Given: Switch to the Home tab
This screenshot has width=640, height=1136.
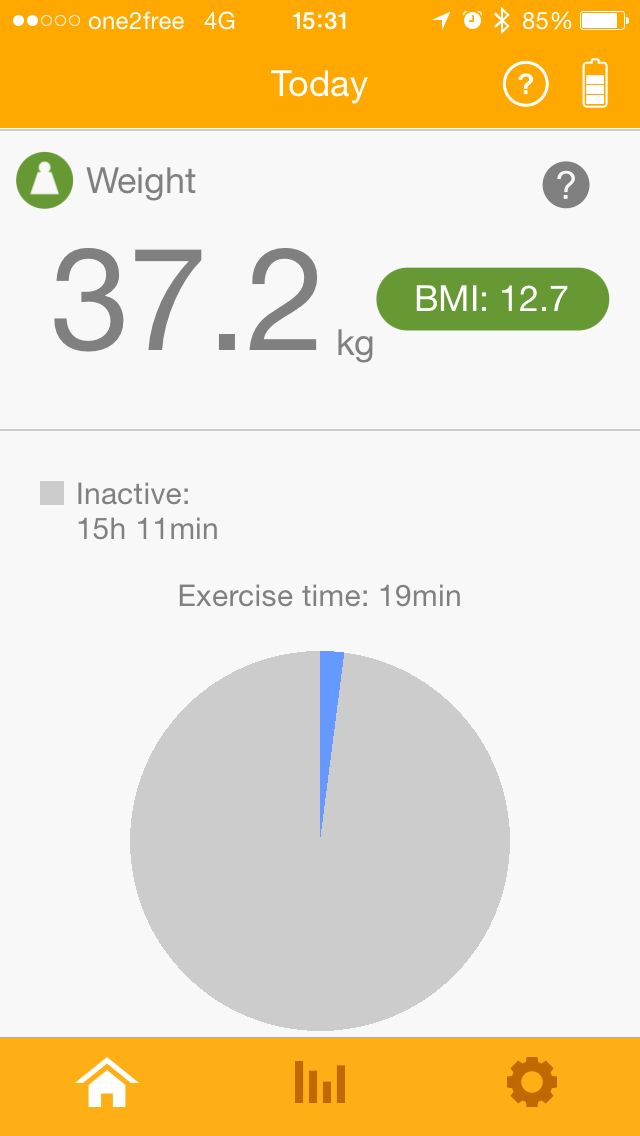Looking at the screenshot, I should 107,1082.
